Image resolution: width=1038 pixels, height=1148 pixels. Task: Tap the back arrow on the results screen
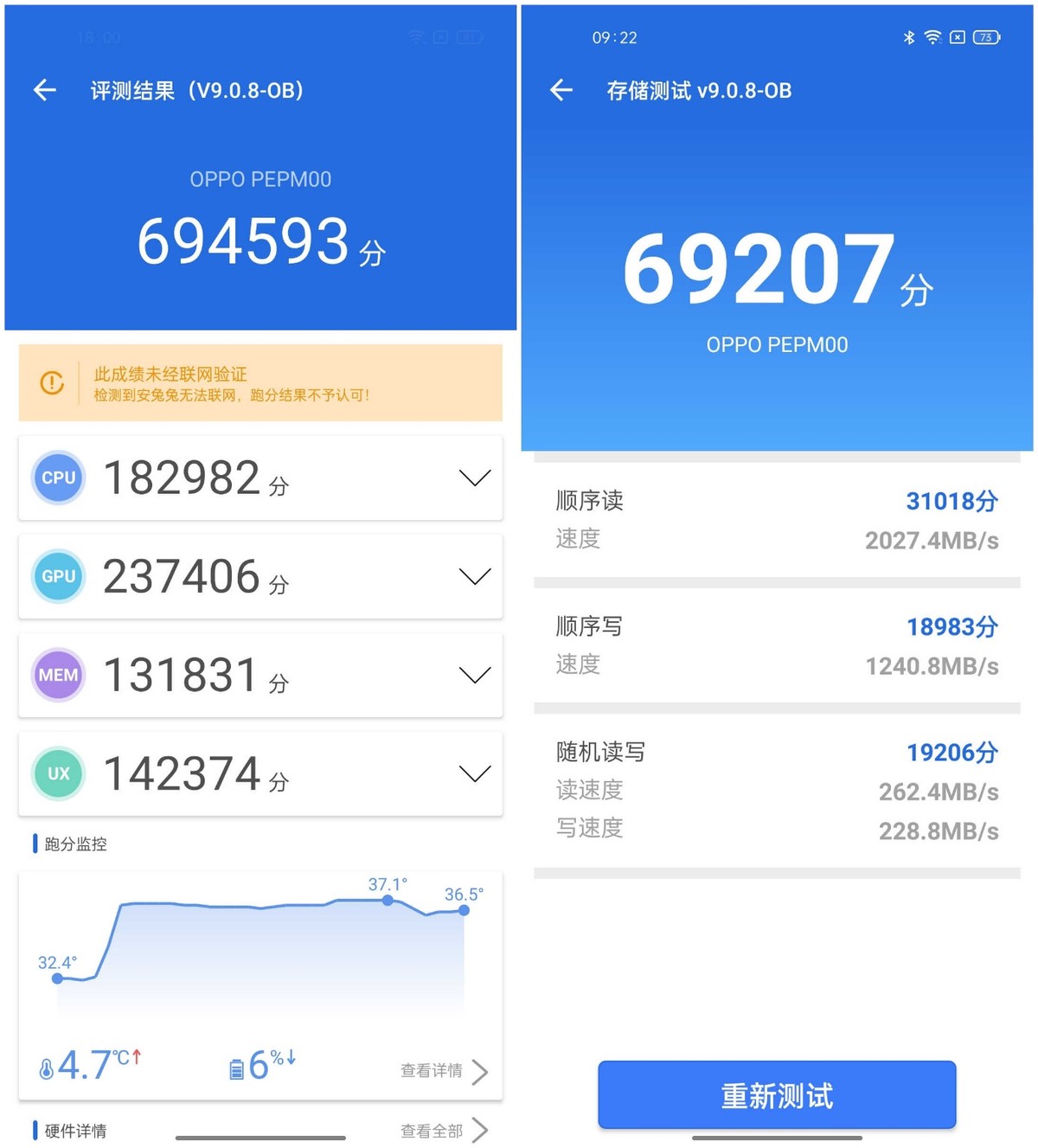click(43, 90)
